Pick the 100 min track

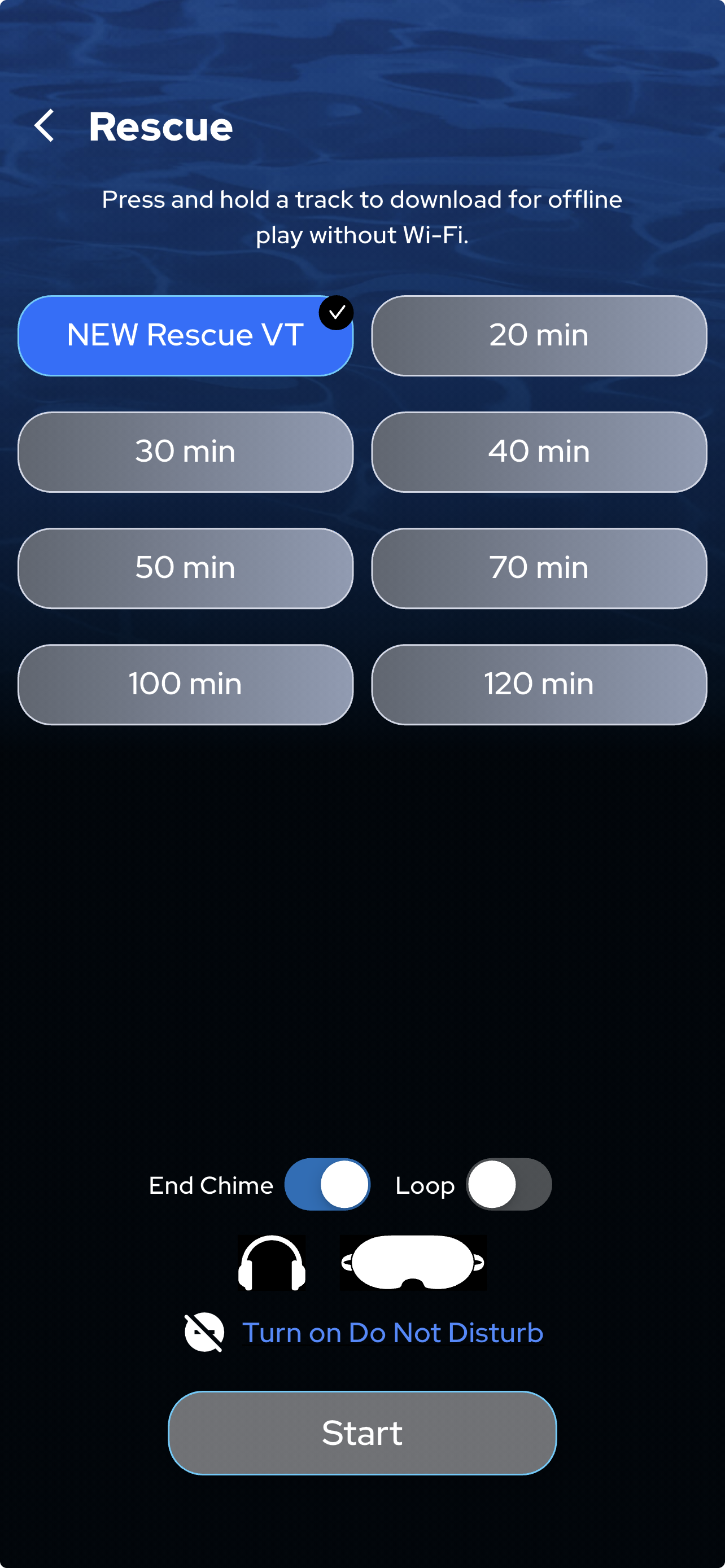(x=185, y=684)
